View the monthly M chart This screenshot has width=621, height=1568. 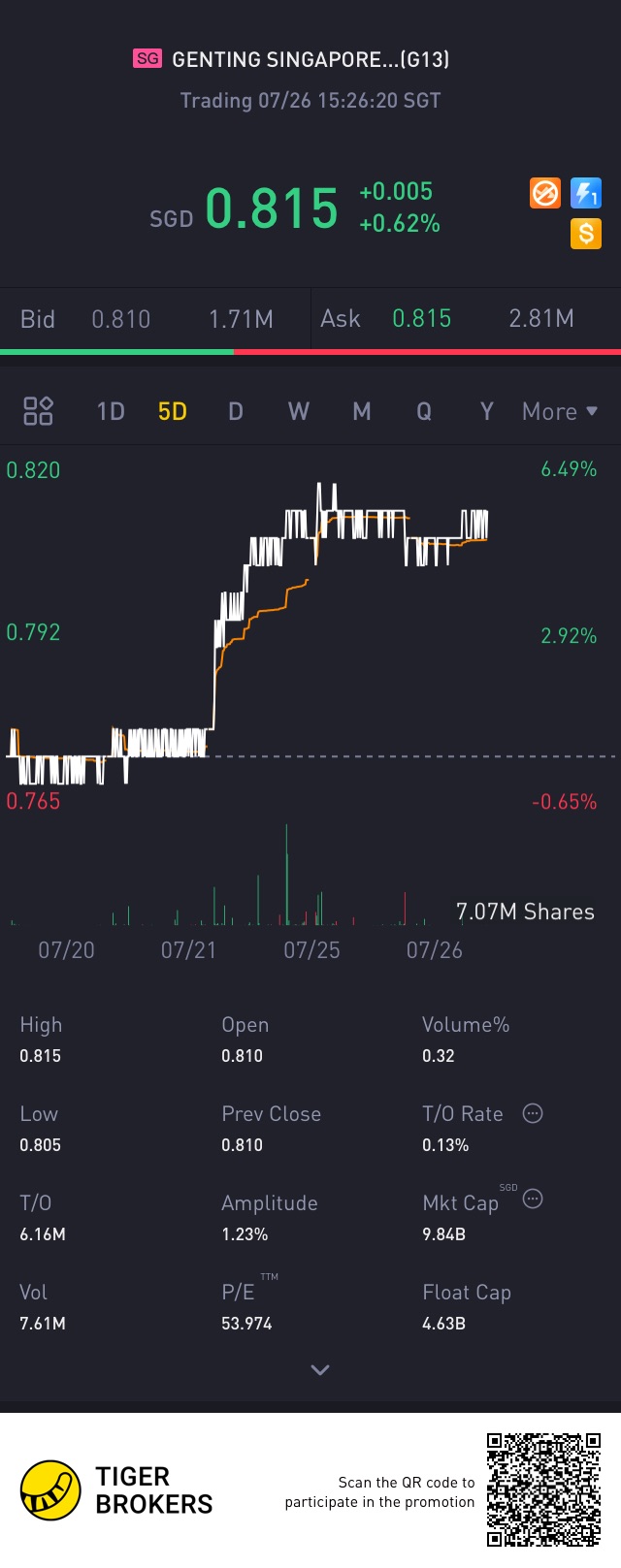point(361,411)
